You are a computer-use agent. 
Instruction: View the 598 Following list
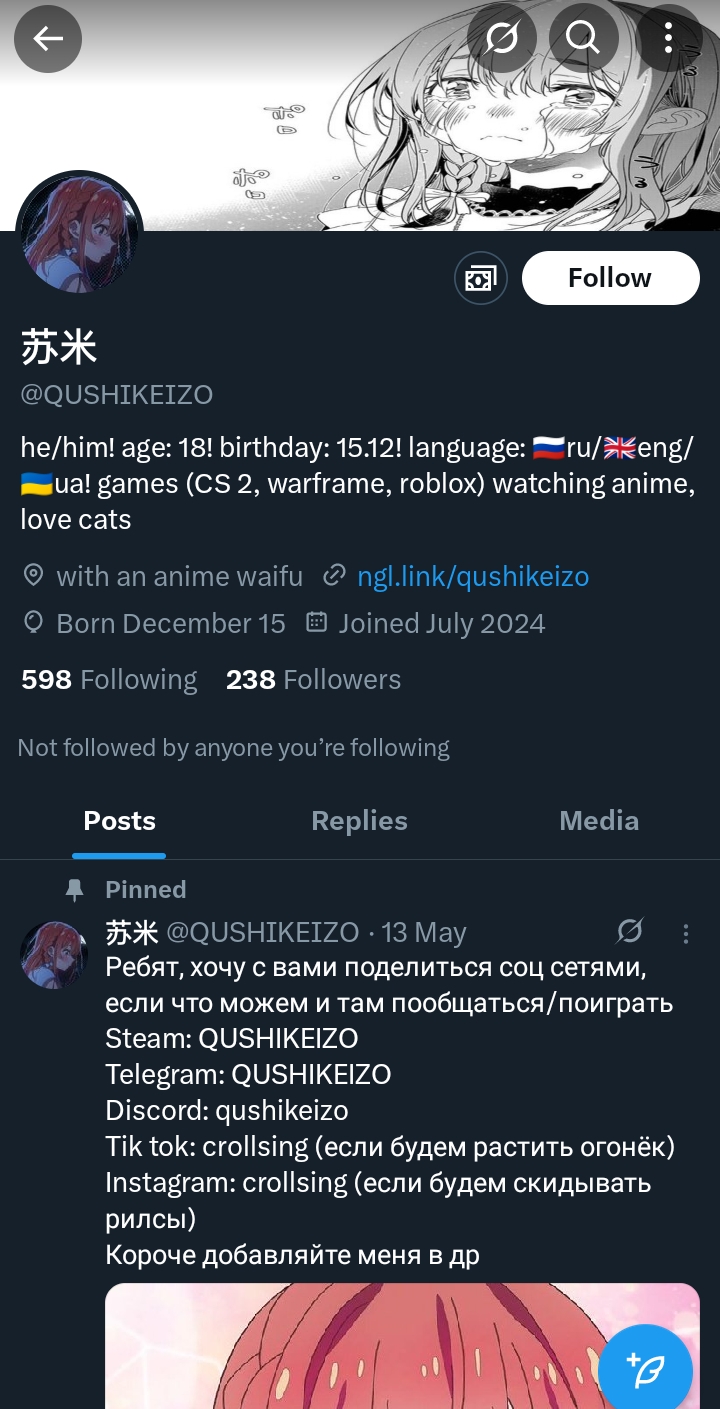click(x=109, y=680)
